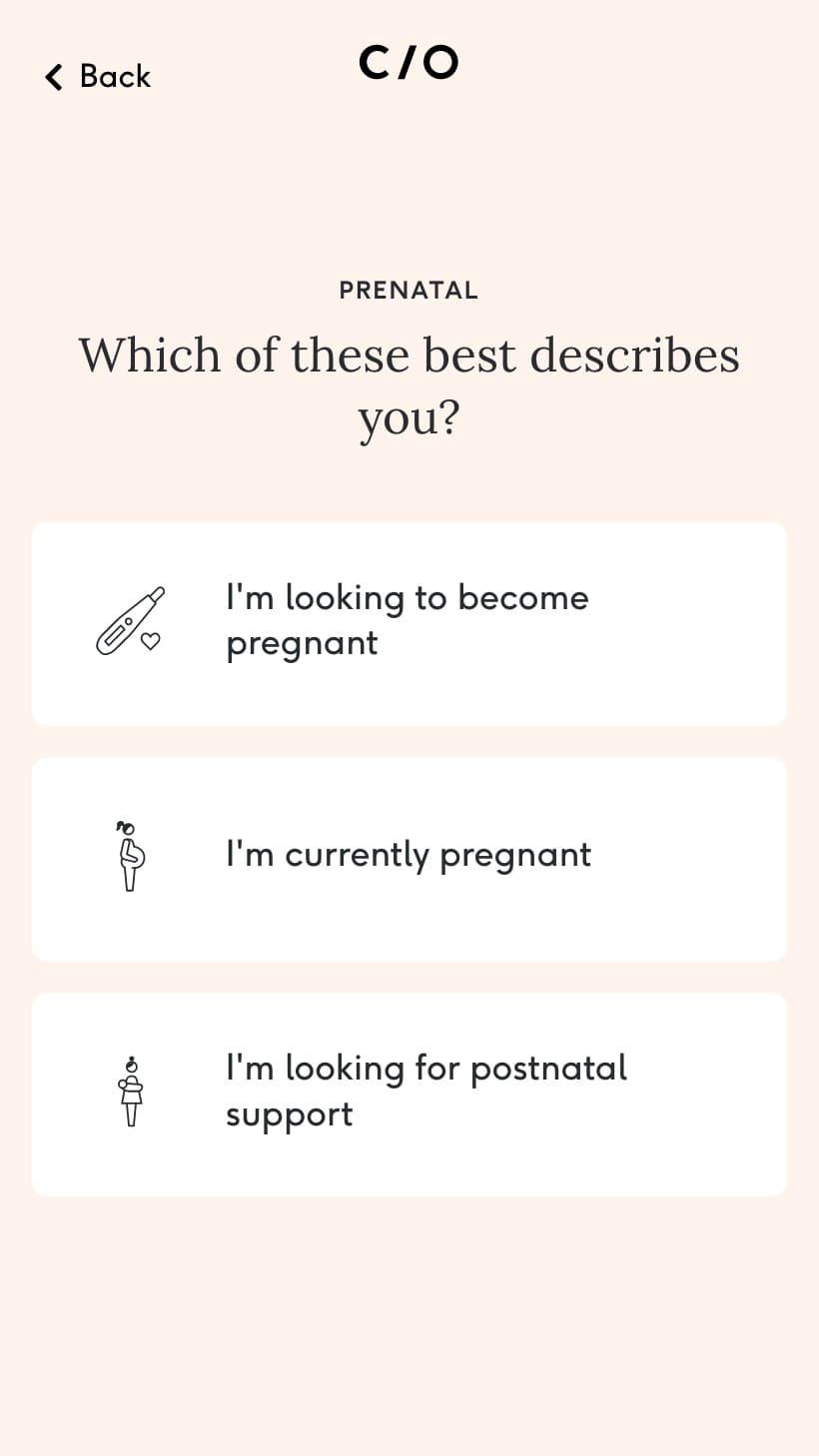Go back to the previous screen
The width and height of the screenshot is (819, 1456).
coord(97,76)
